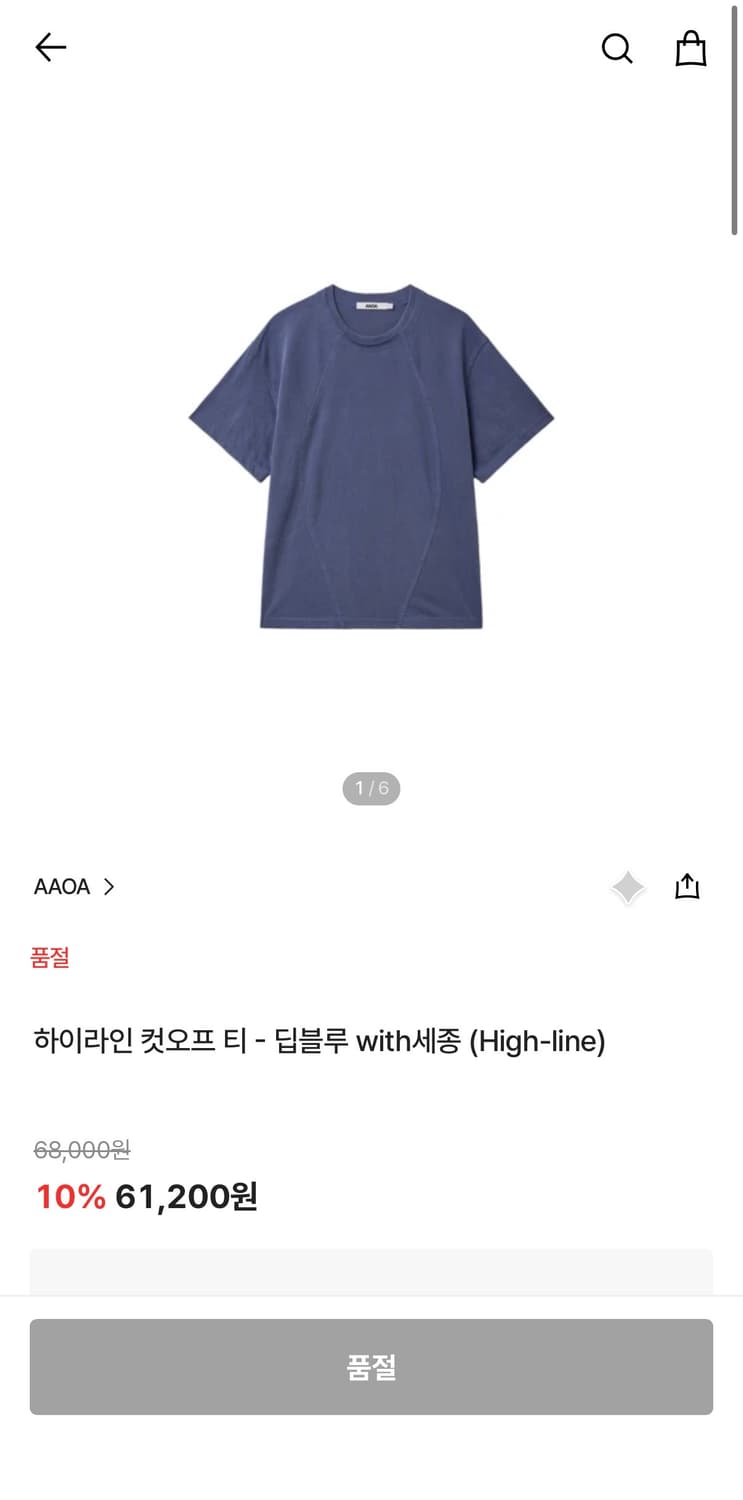Screen dimensions: 743x1500
Task: Toggle favorite on this t-shirt
Action: pyautogui.click(x=627, y=886)
